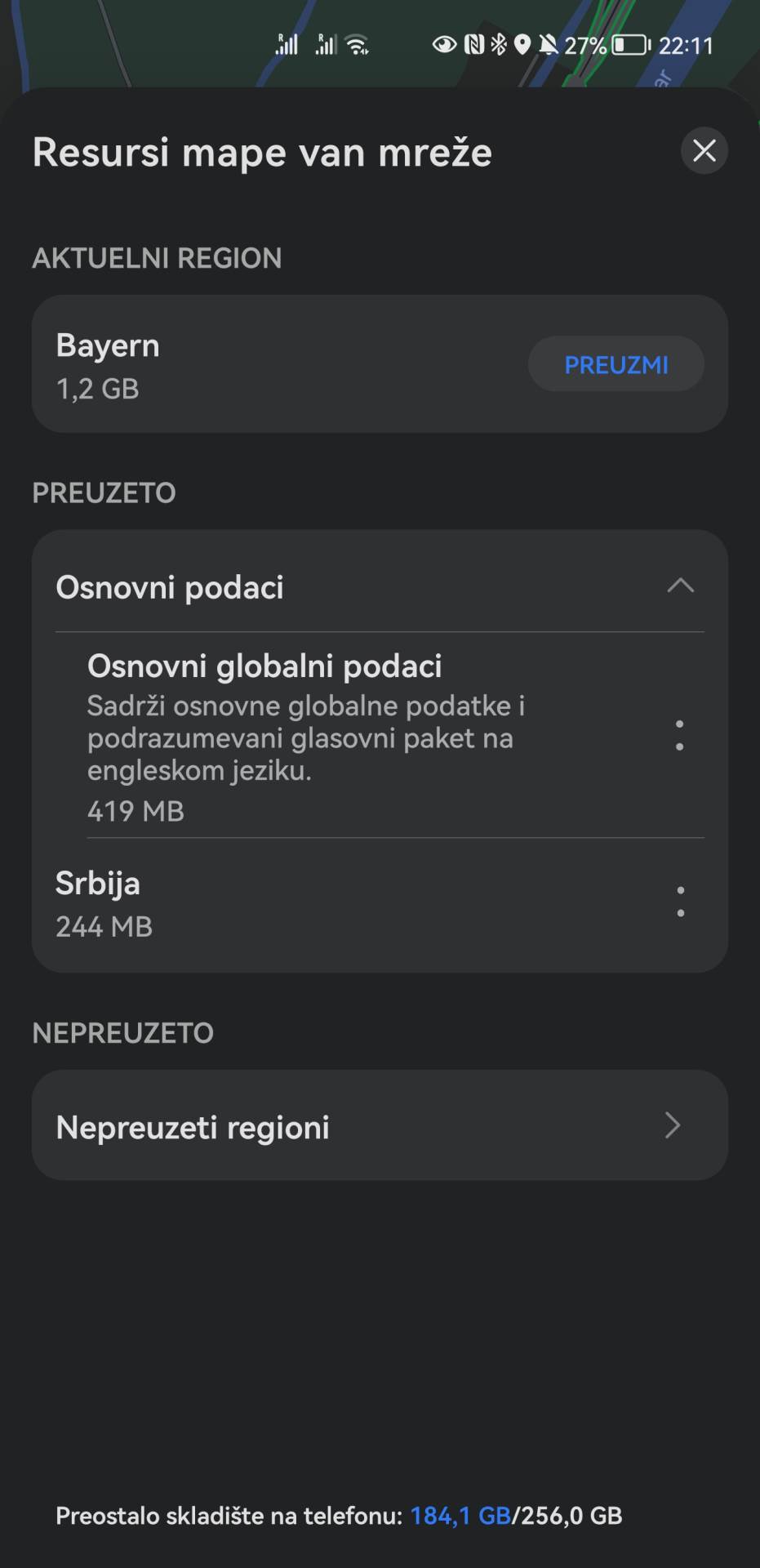Screen dimensions: 760x1568
Task: Tap the NFC icon in the status bar
Action: pos(474,45)
